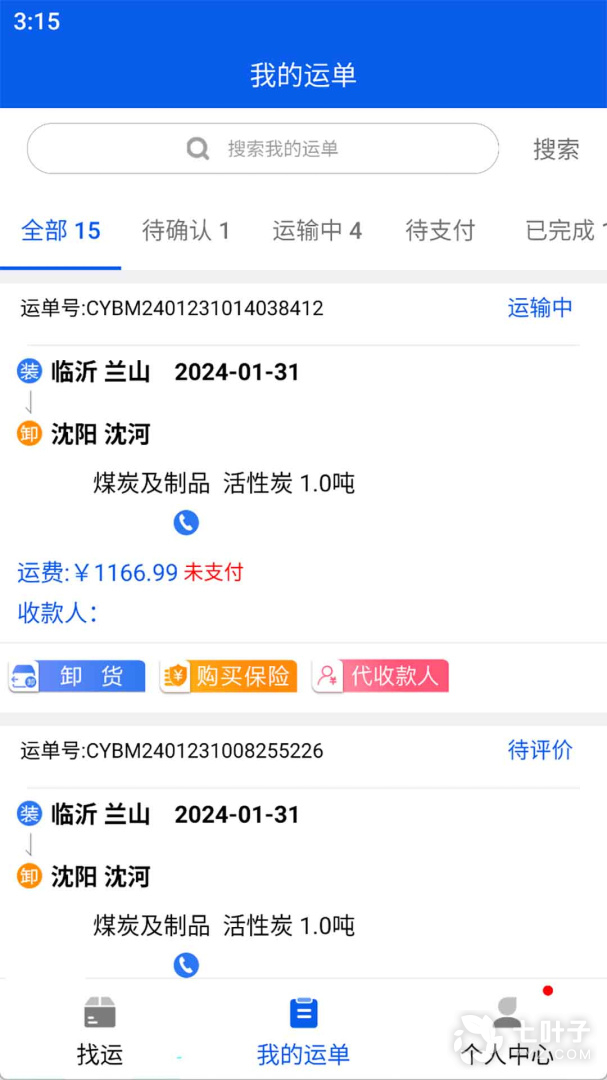Screen dimensions: 607x1080
Task: Call contact for order CYBM2401231008255226
Action: coord(186,965)
